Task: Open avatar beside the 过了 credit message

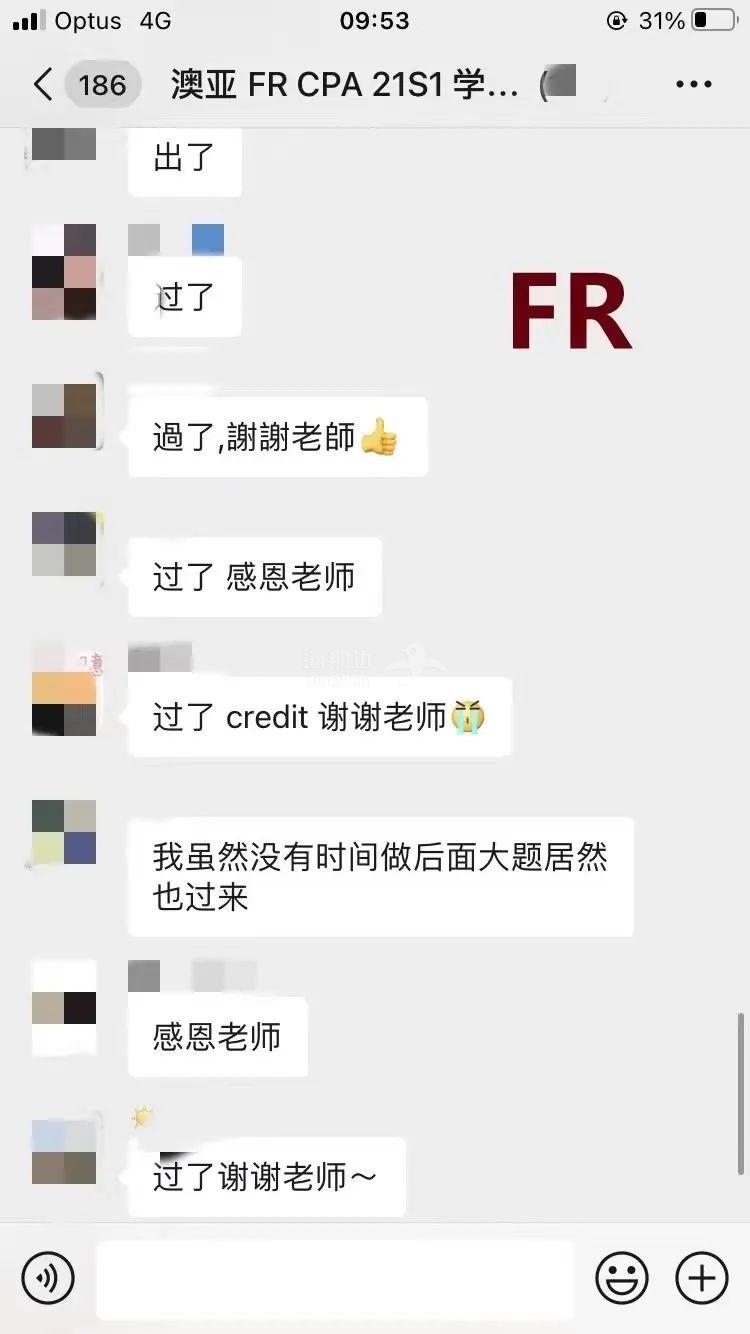Action: pos(64,690)
